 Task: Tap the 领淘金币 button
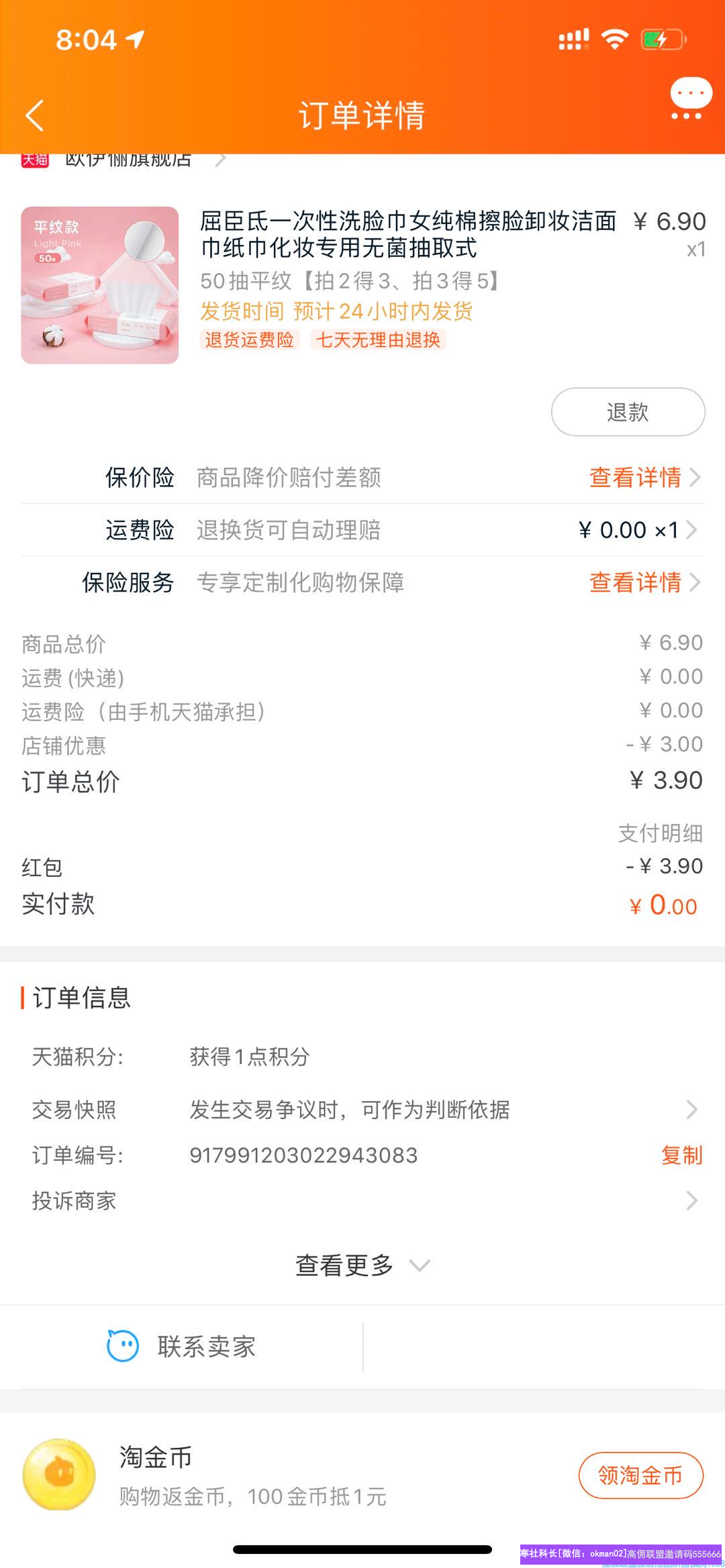point(640,1475)
